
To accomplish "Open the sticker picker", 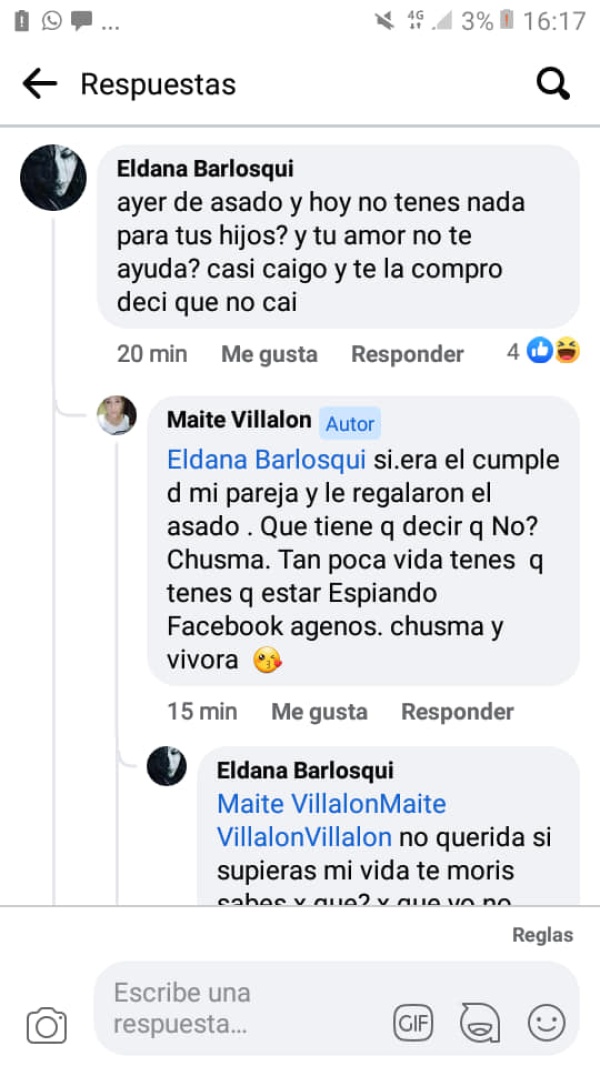I will tap(480, 1024).
